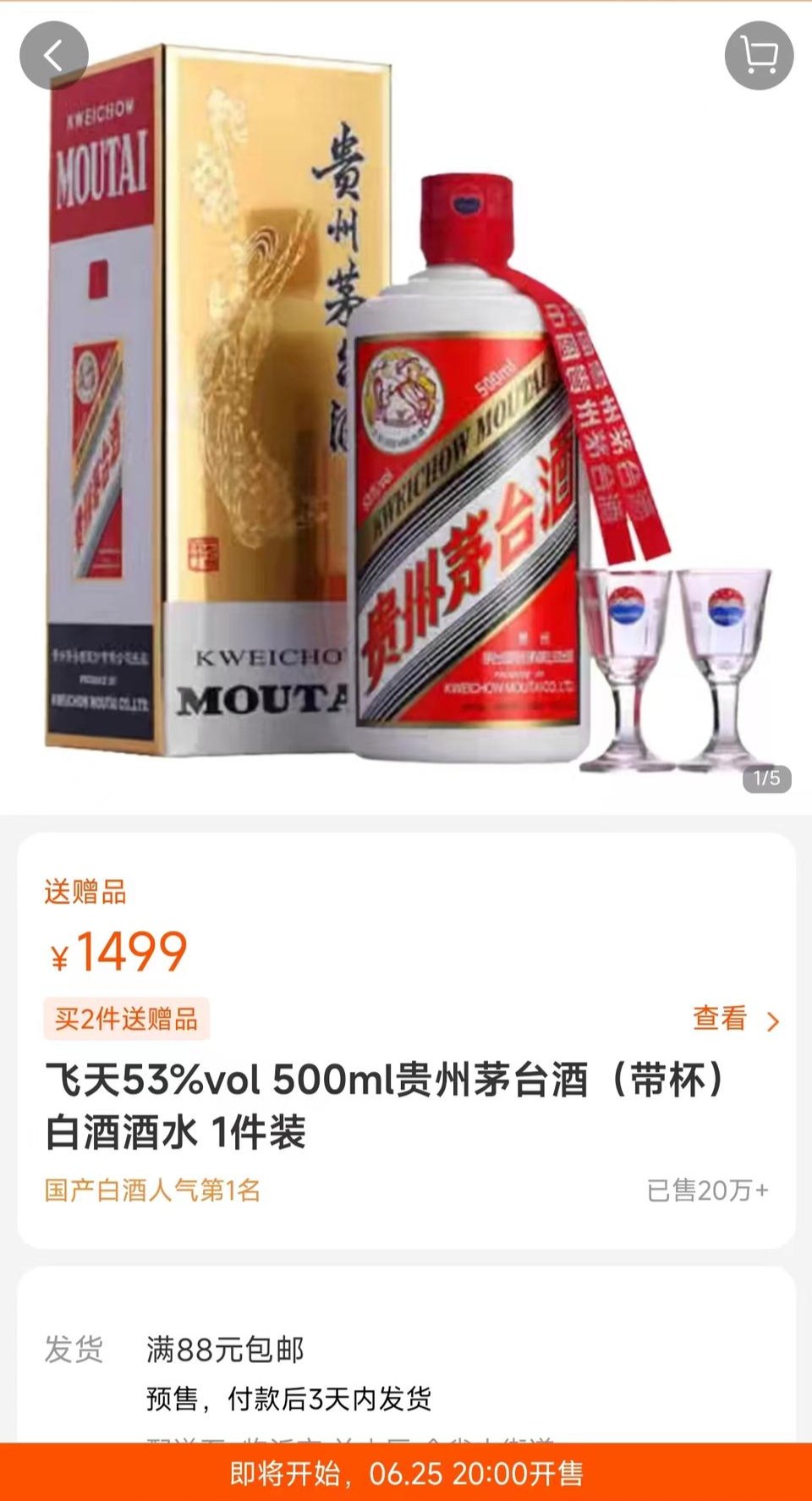Tap the 06.25 20:00开售 sale banner
The width and height of the screenshot is (812, 1501).
click(x=406, y=1473)
